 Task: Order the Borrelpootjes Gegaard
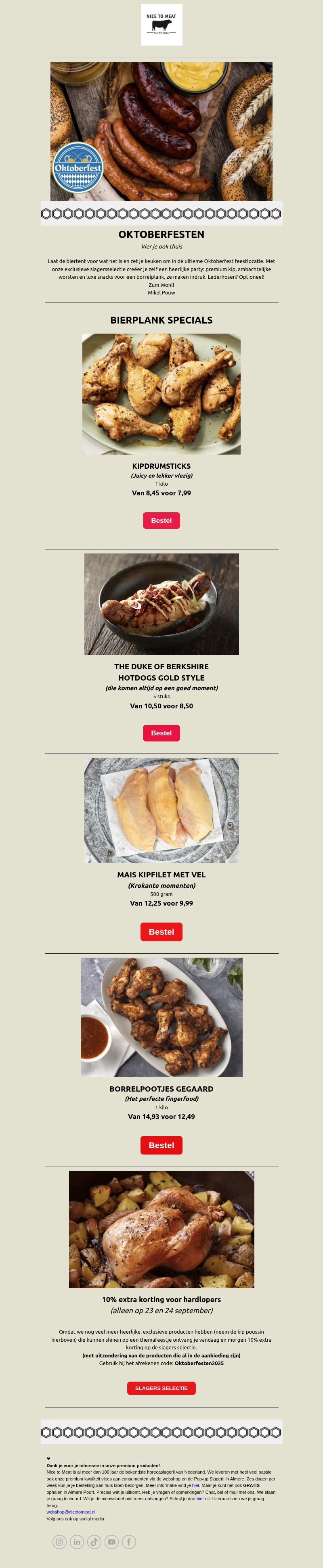tap(161, 1145)
